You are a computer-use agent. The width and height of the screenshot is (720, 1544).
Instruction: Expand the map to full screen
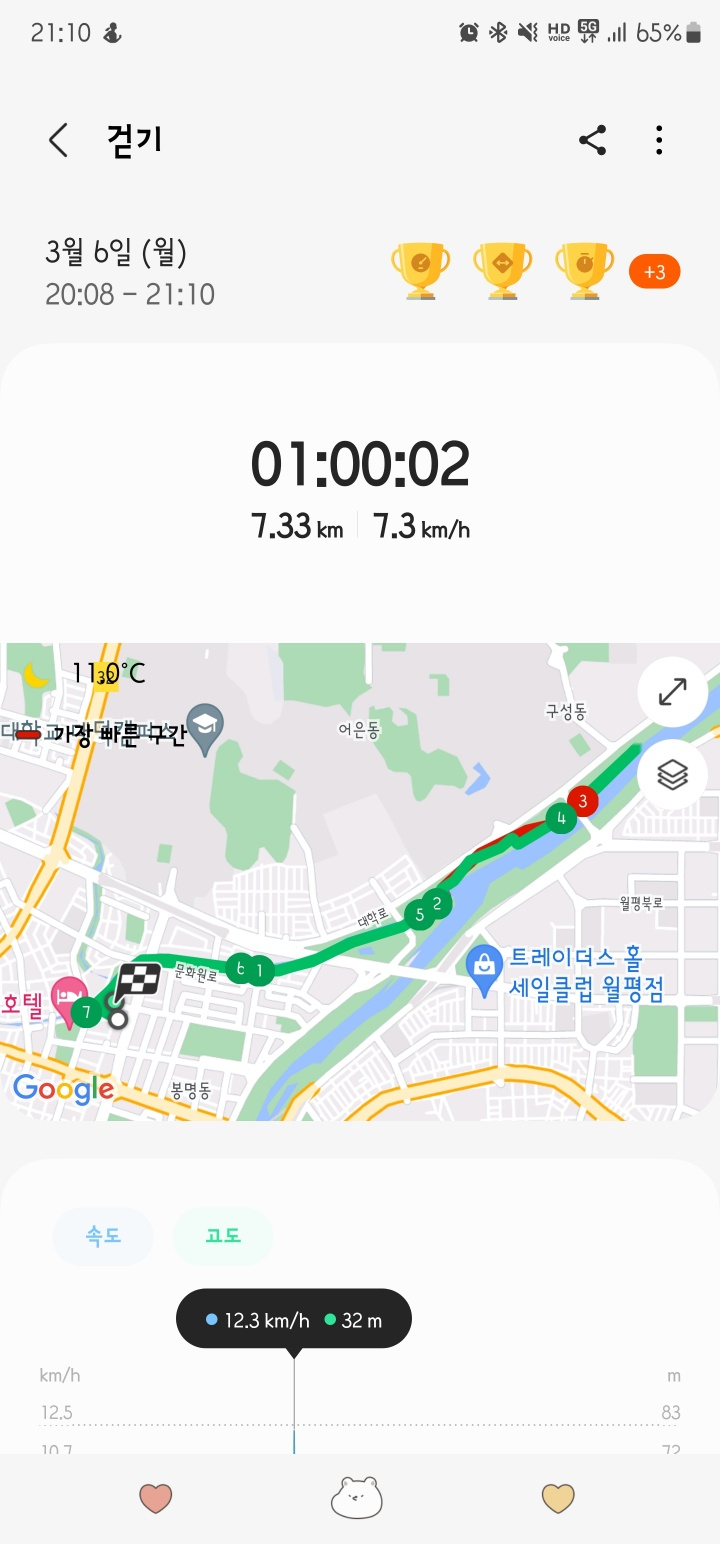pos(673,692)
